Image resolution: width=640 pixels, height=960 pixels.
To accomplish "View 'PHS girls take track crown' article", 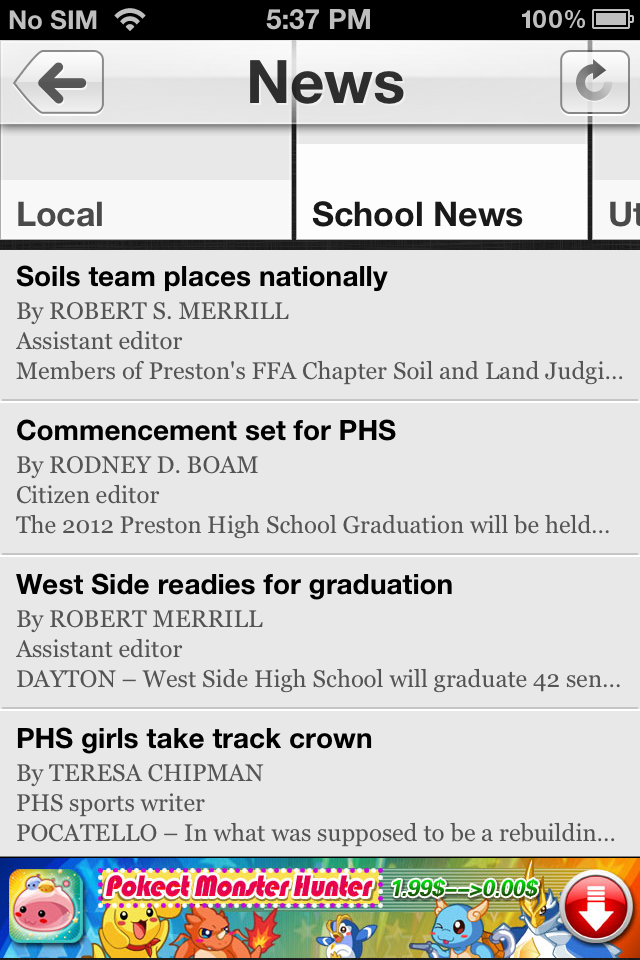I will pyautogui.click(x=320, y=785).
